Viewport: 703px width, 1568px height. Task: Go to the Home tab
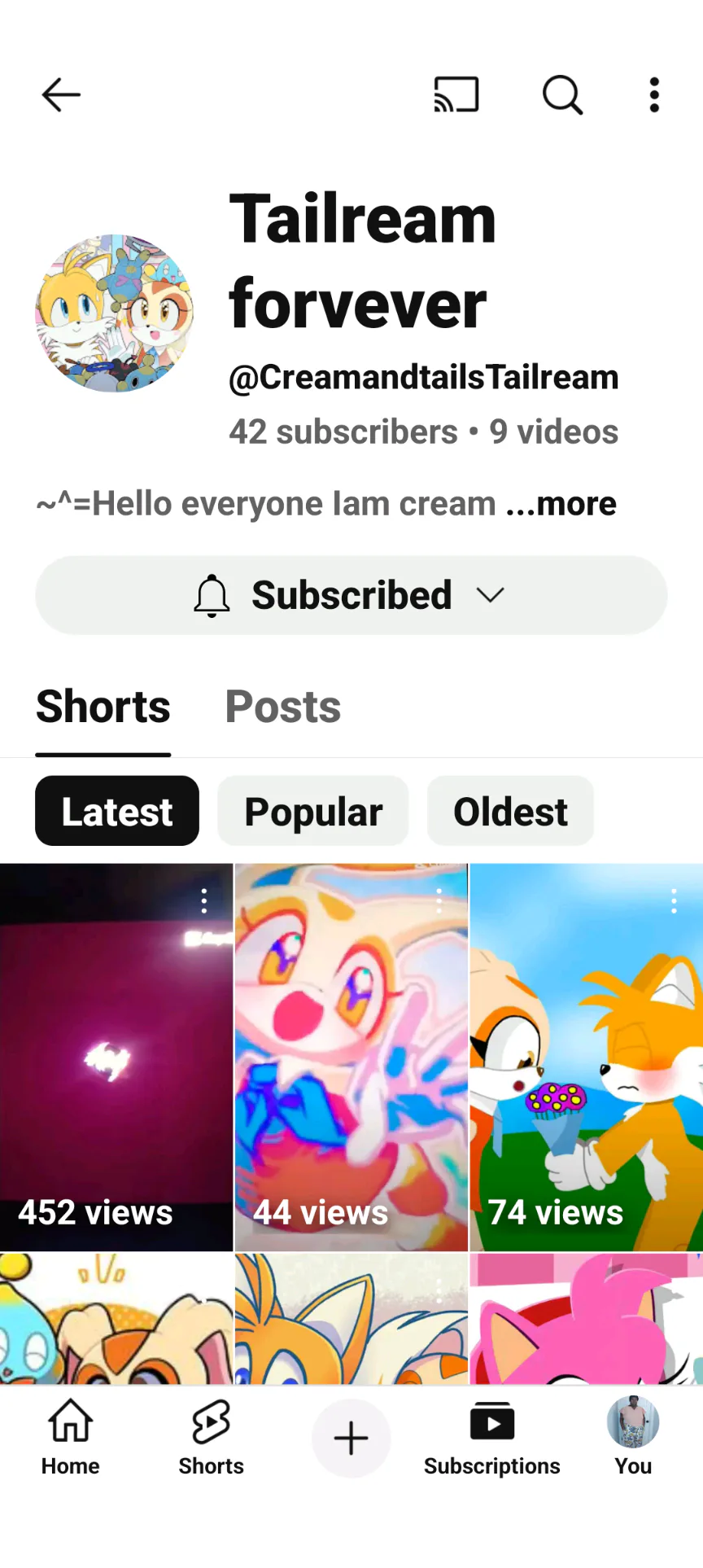pos(71,1439)
